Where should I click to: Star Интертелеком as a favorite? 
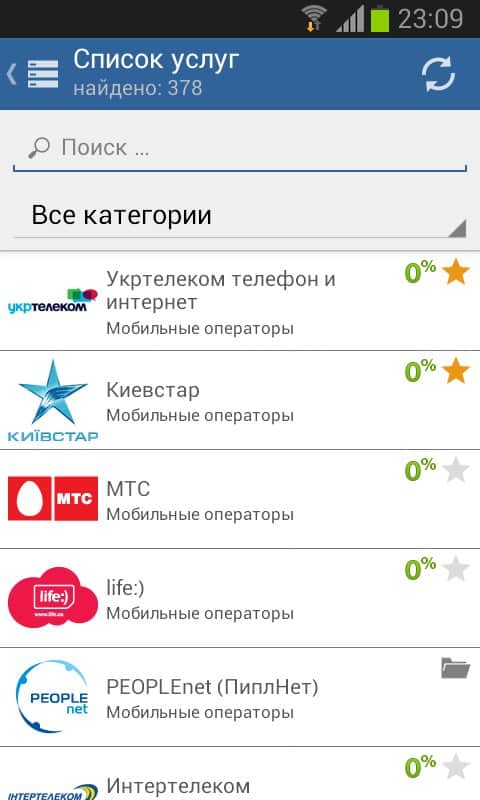pyautogui.click(x=456, y=766)
